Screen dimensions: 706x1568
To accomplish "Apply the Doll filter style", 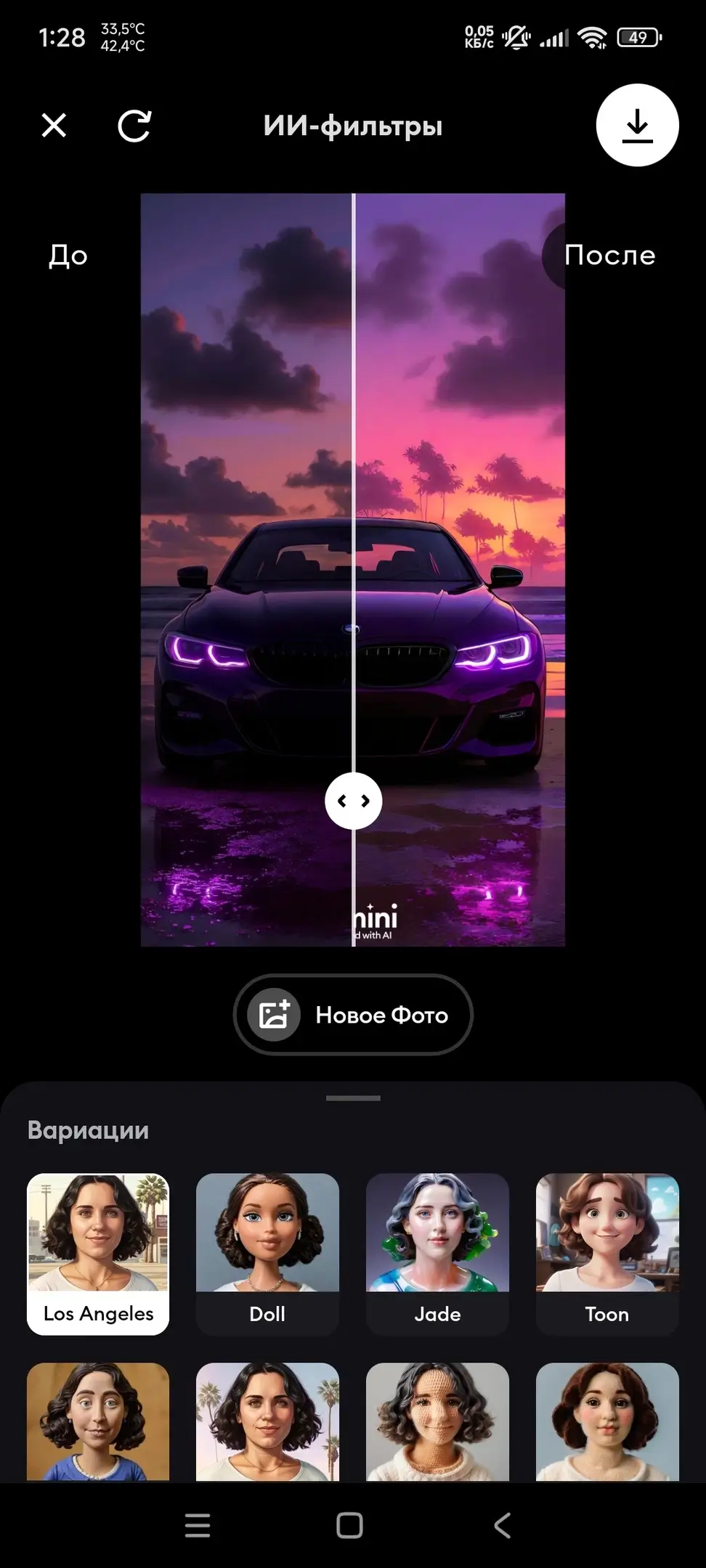I will [x=267, y=1254].
